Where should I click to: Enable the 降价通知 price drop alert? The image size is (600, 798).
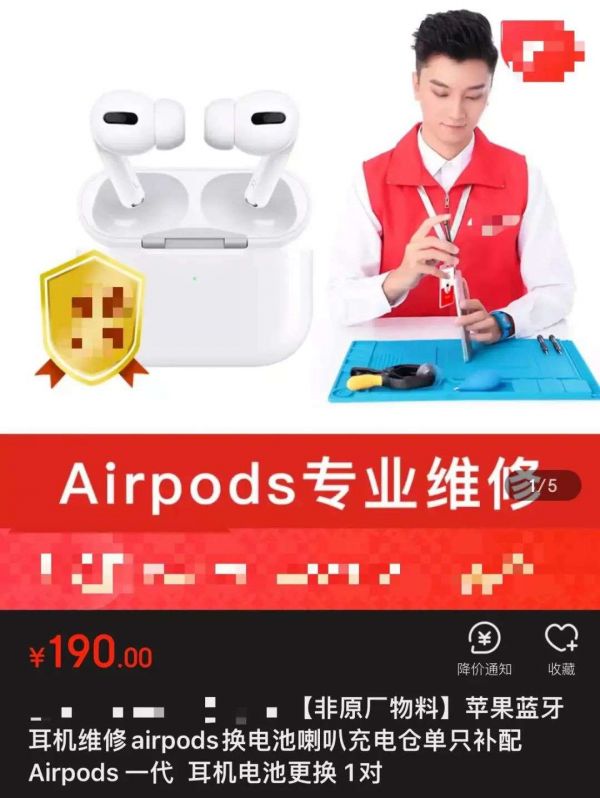485,650
